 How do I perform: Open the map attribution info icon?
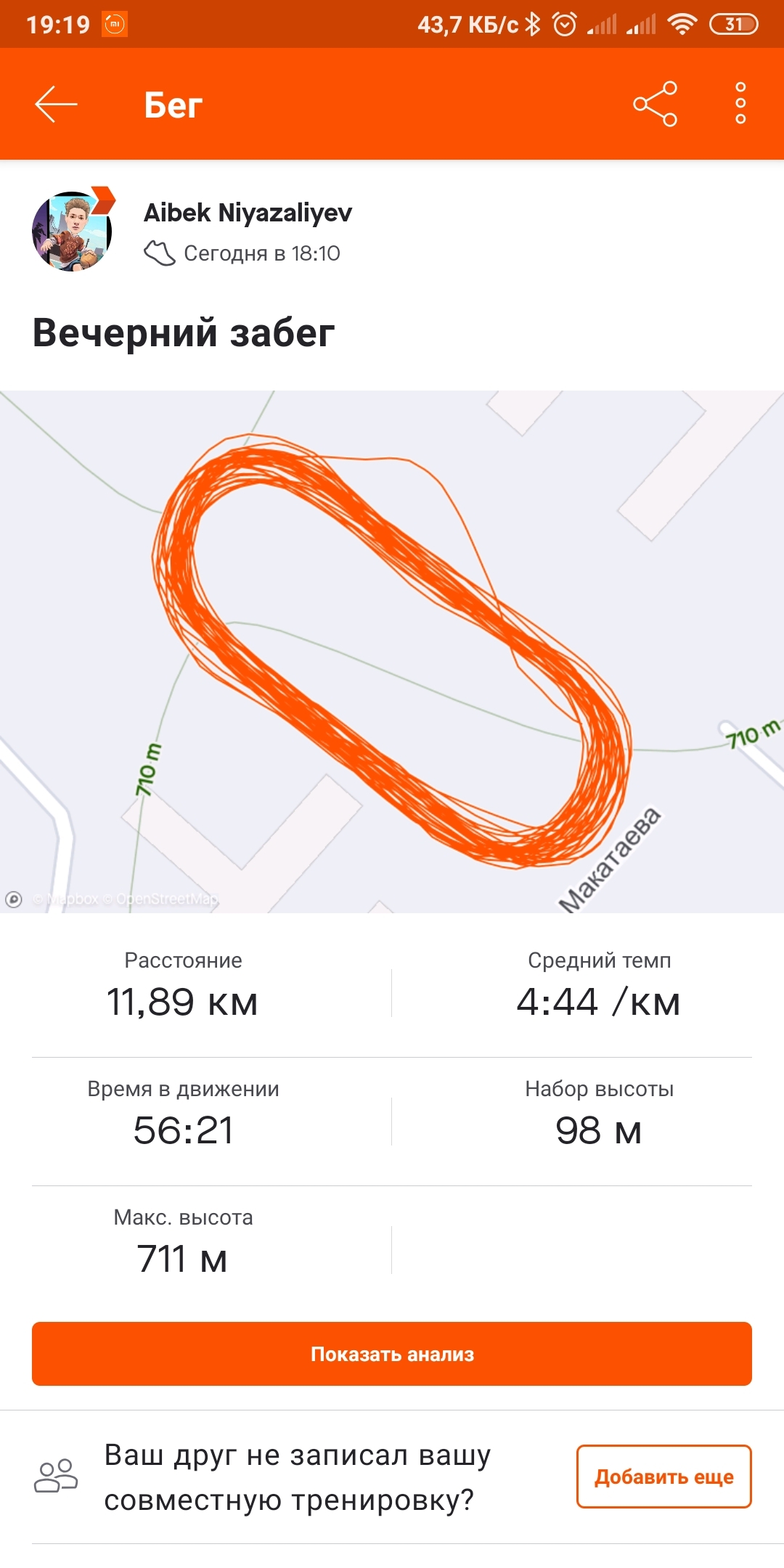[14, 899]
